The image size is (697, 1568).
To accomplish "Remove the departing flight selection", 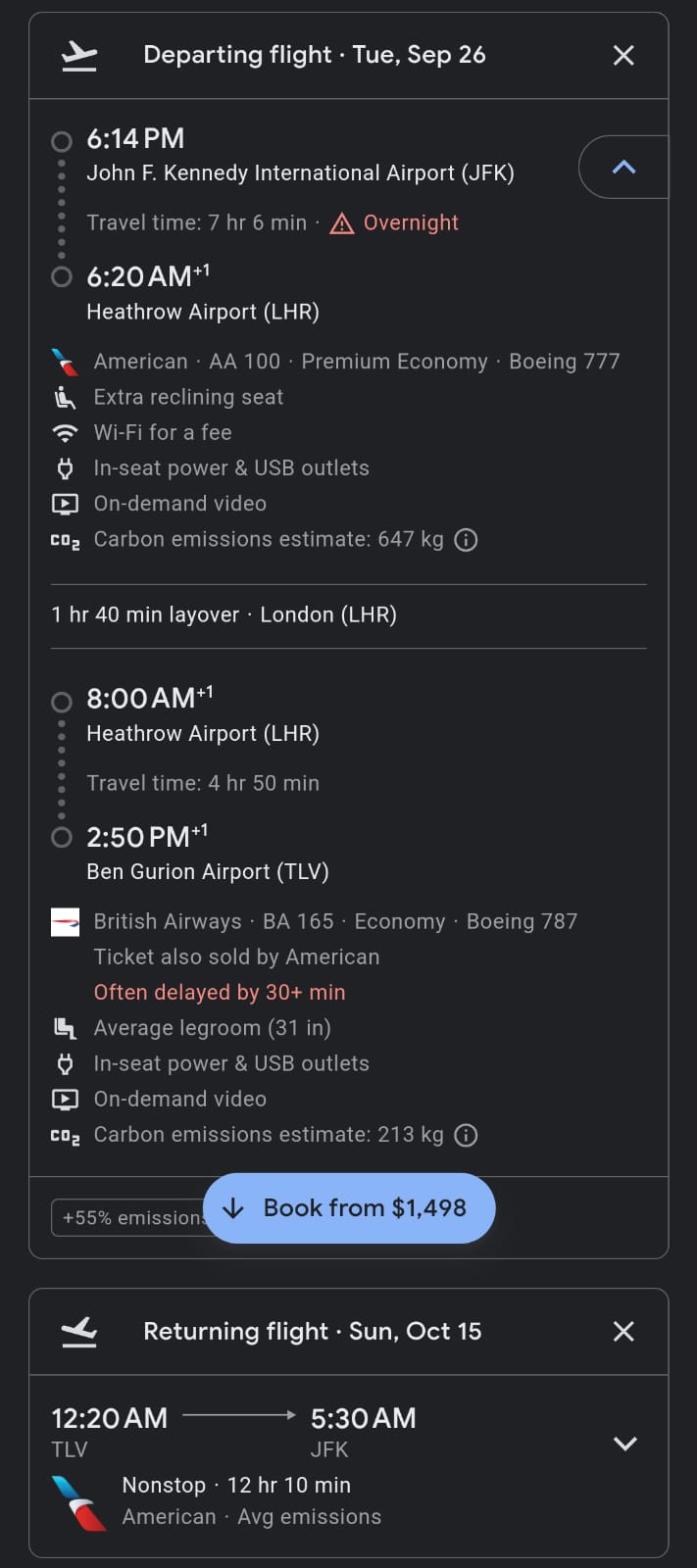I will tap(623, 56).
